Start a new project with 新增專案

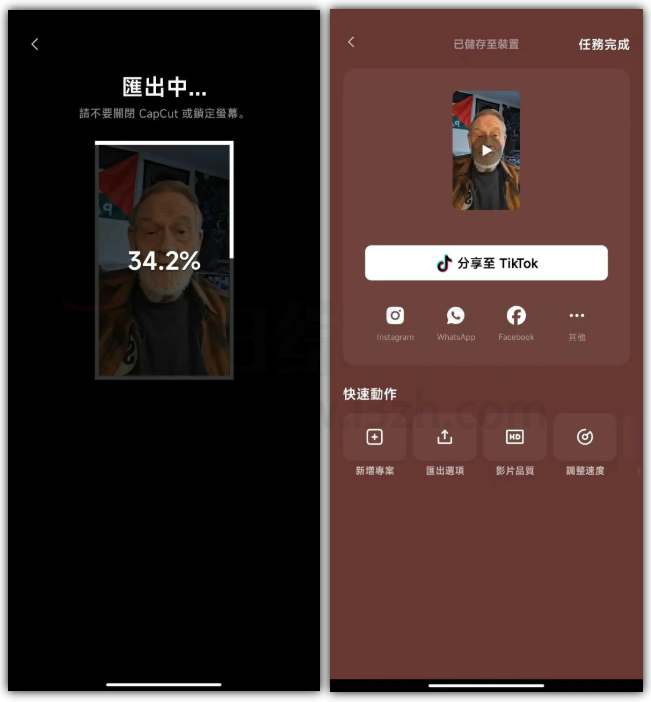375,437
